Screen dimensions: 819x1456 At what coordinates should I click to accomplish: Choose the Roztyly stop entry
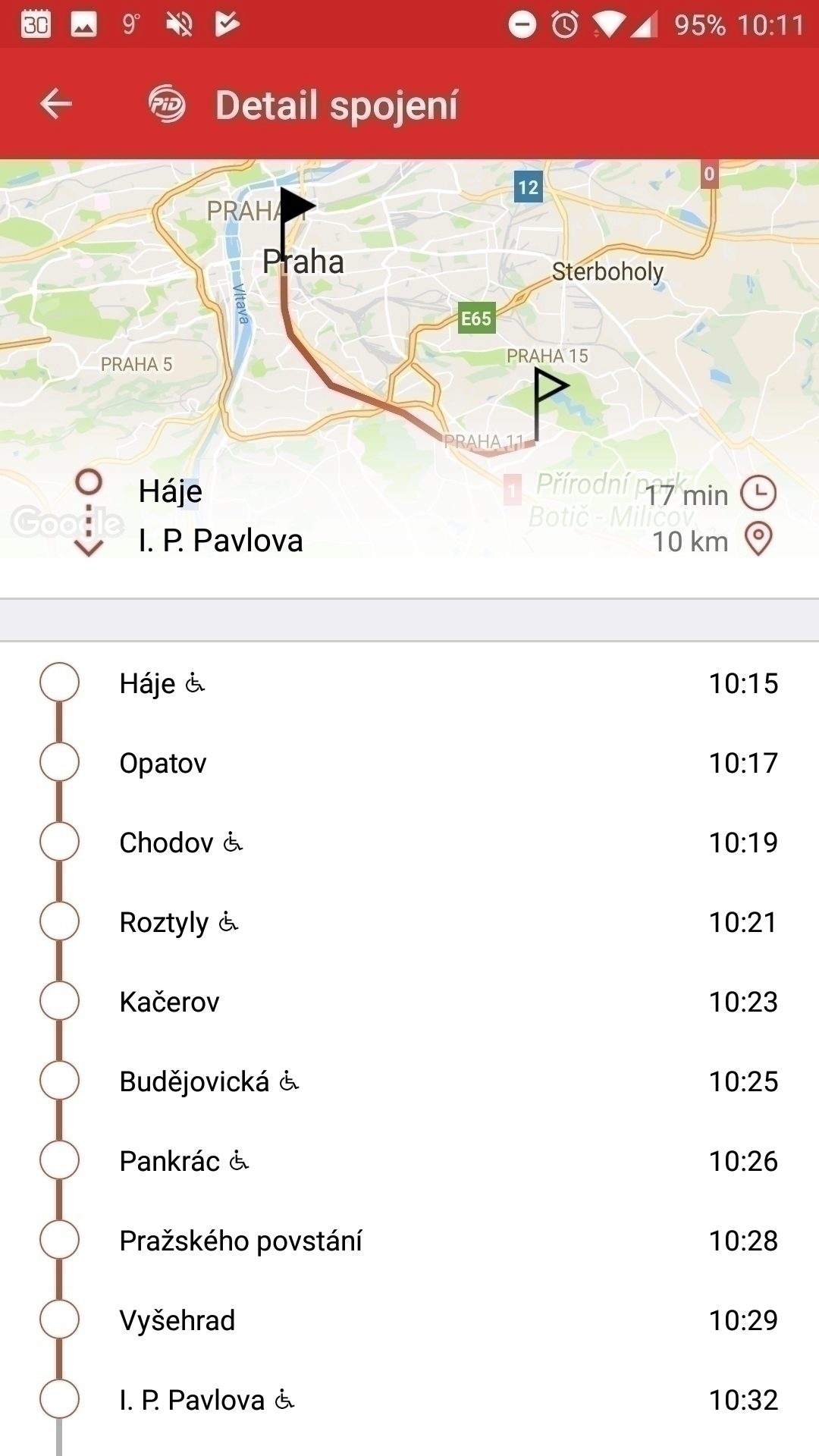click(409, 921)
